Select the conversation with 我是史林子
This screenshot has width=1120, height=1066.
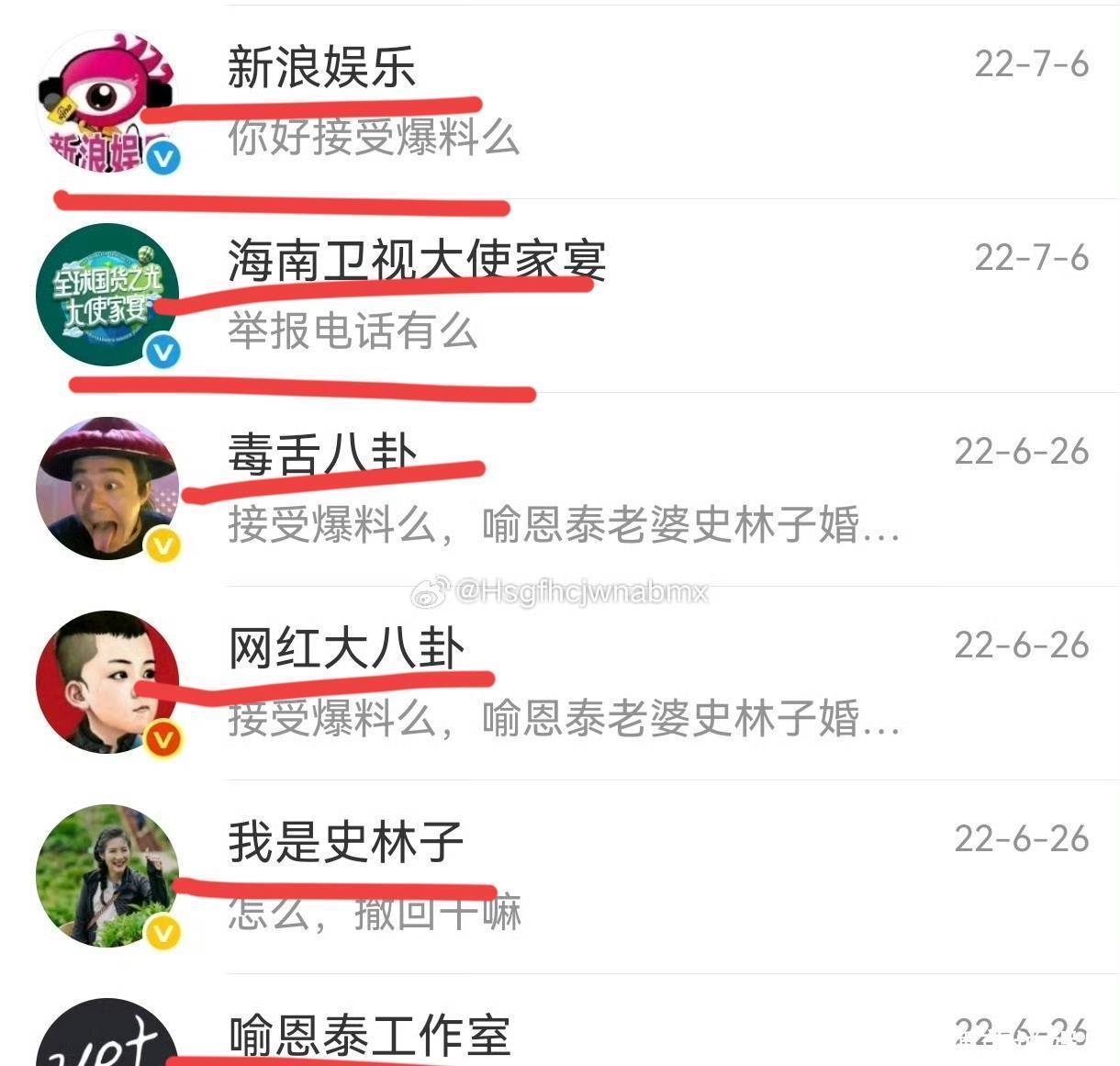point(560,876)
